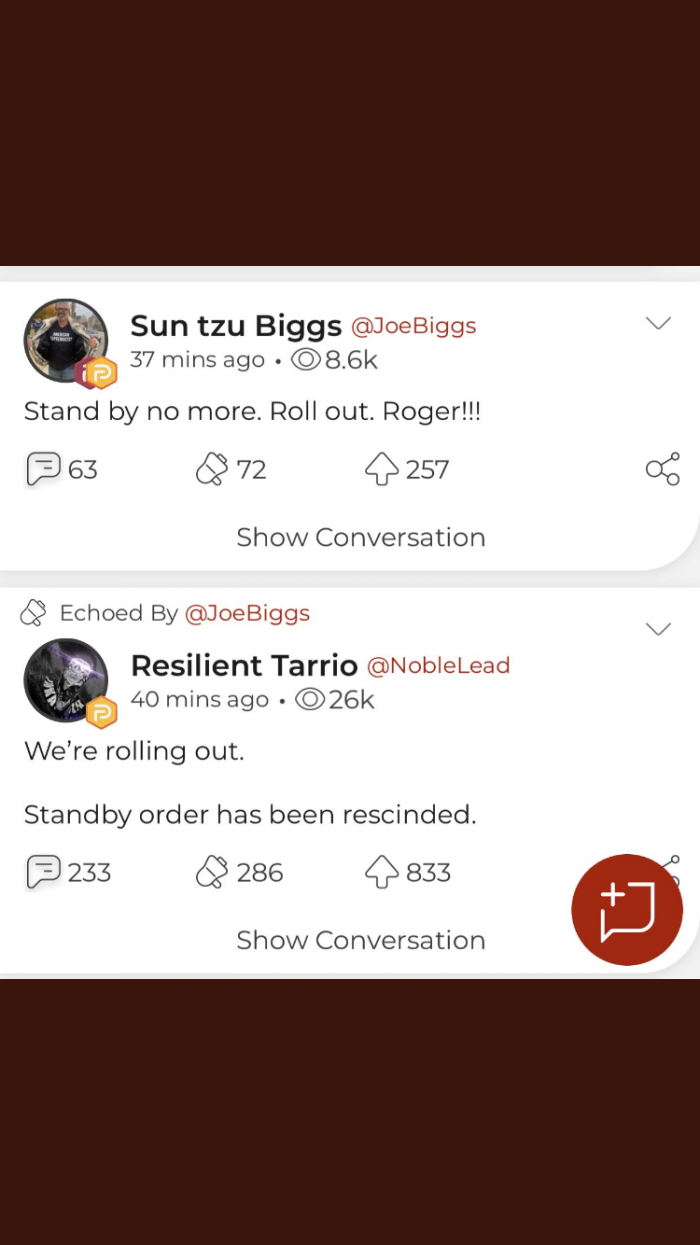Upvote the 'Stand by no more' post
This screenshot has height=1245, width=700.
382,469
